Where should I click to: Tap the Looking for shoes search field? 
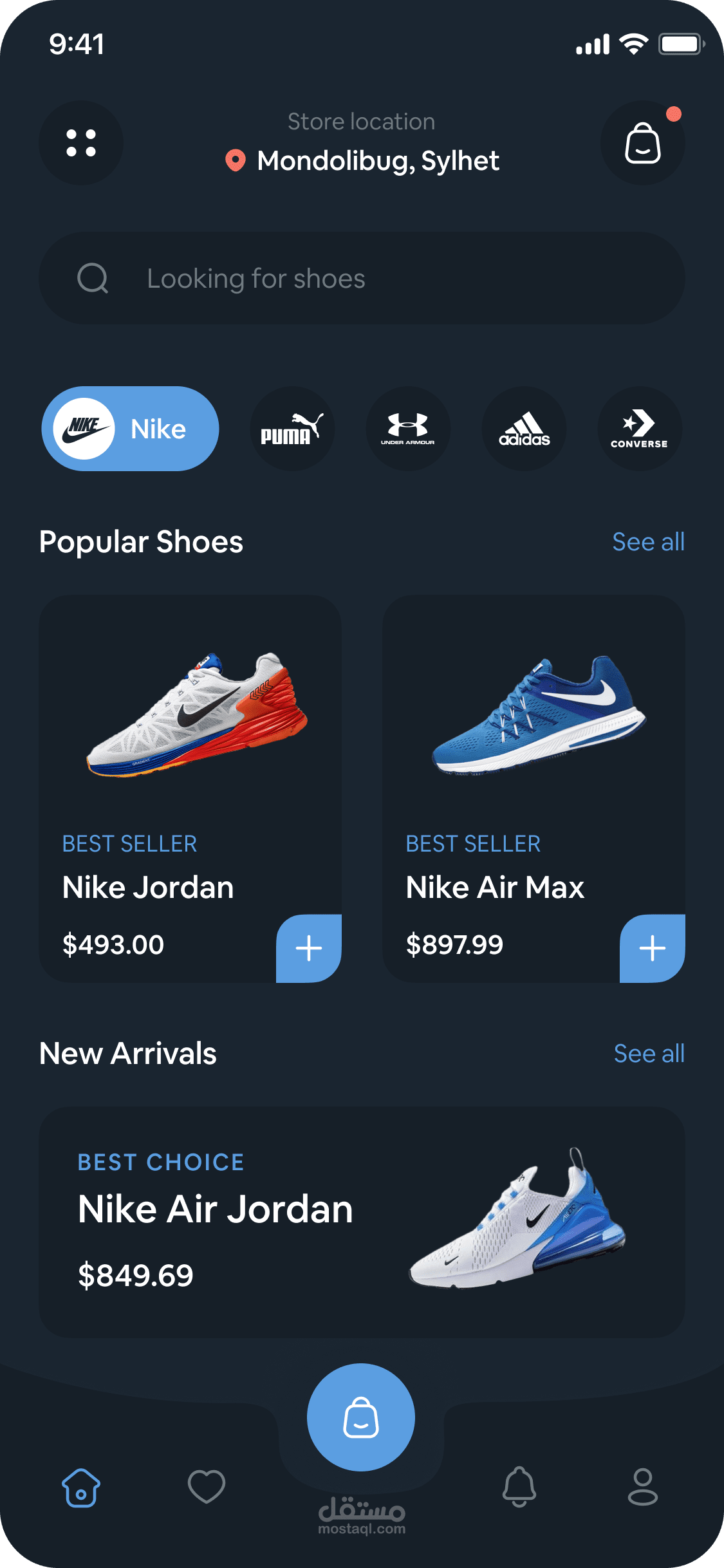click(x=362, y=278)
